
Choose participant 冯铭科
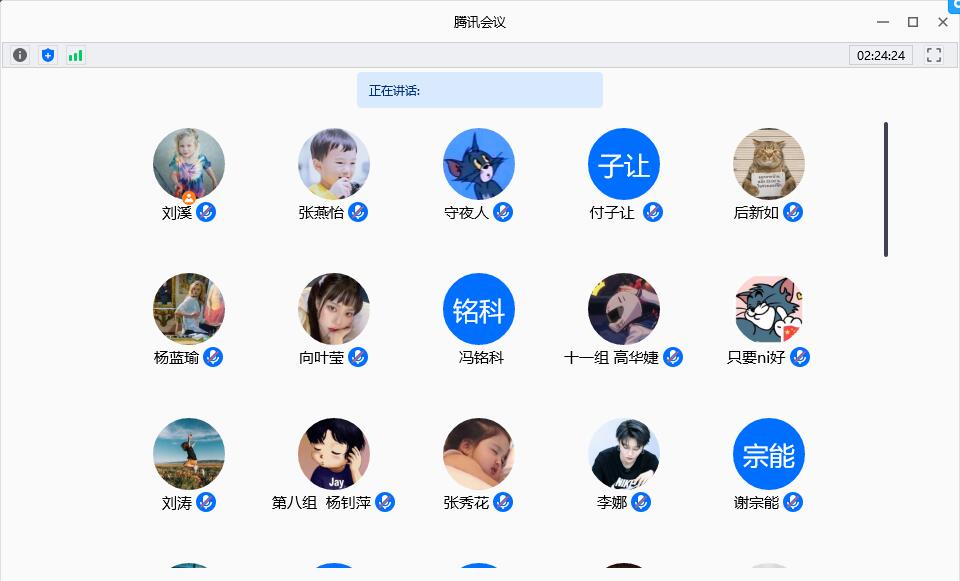[x=479, y=309]
